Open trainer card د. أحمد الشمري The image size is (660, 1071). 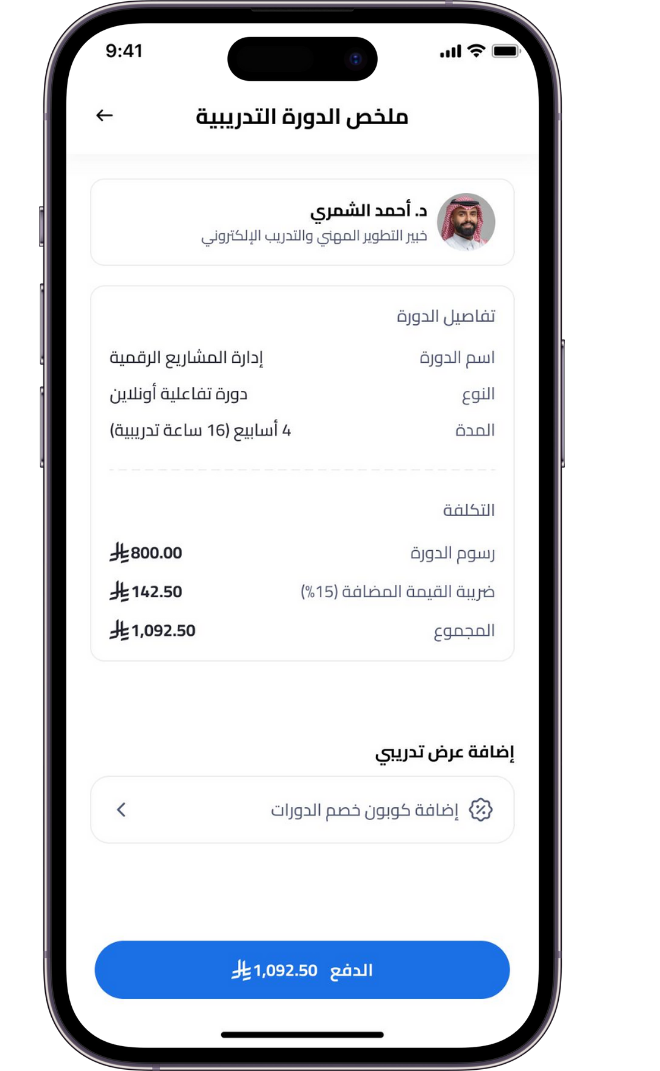pos(302,222)
